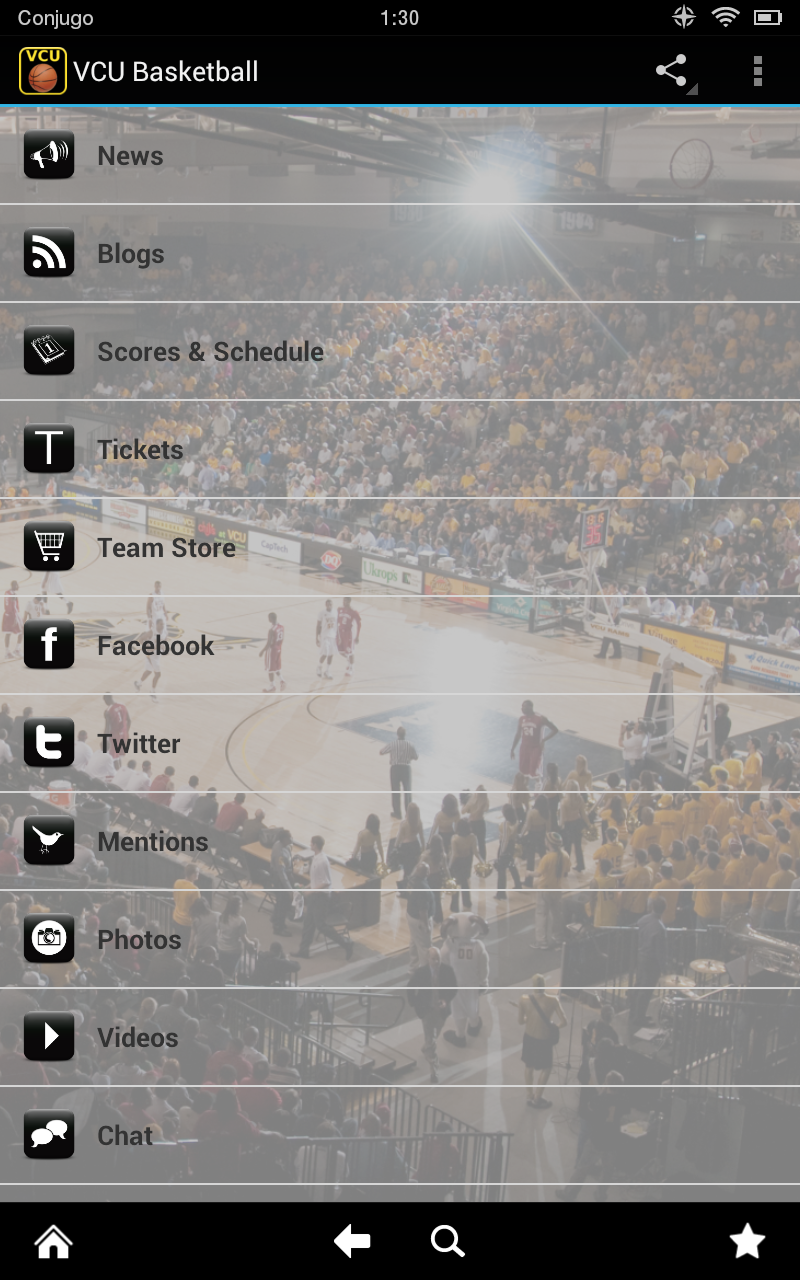Open the Team Store shopping cart icon
This screenshot has height=1280, width=800.
49,547
